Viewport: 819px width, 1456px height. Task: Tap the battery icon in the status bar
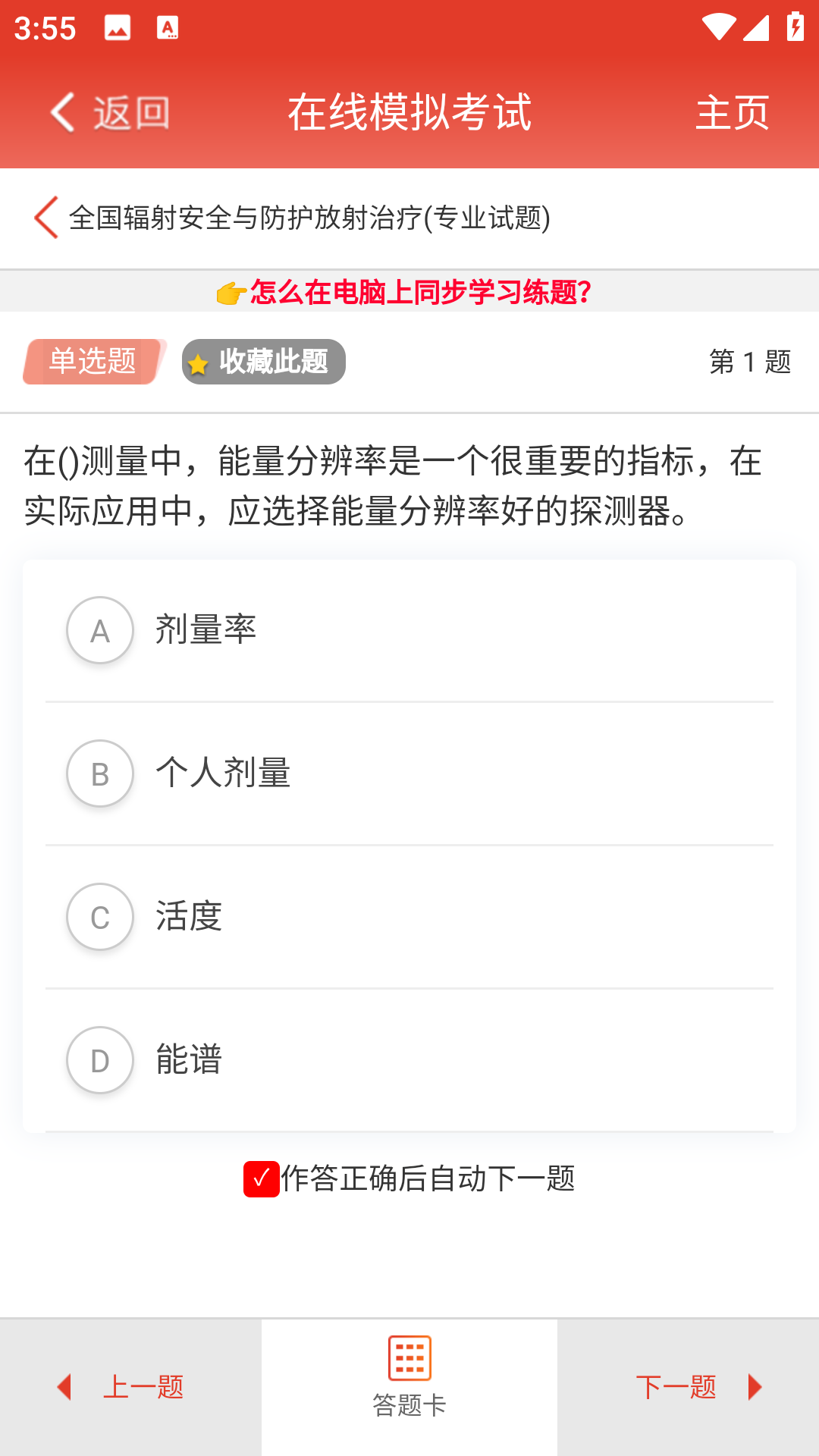coord(794,27)
